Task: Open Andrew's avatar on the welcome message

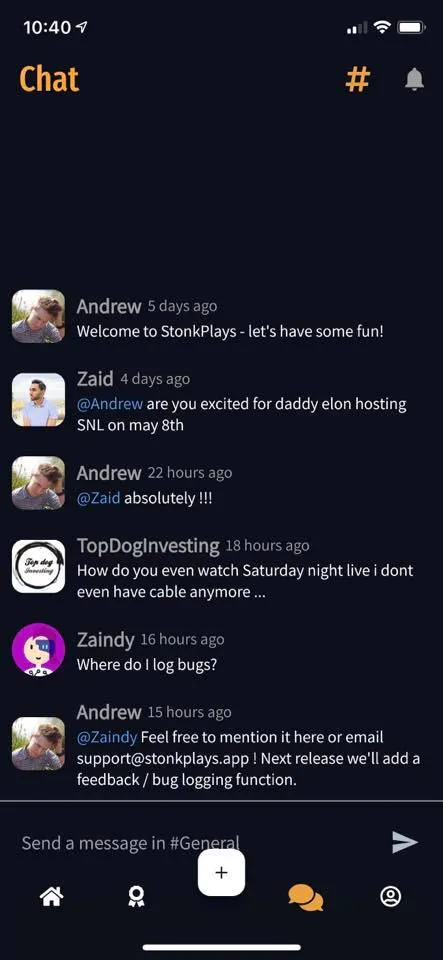Action: pyautogui.click(x=39, y=317)
